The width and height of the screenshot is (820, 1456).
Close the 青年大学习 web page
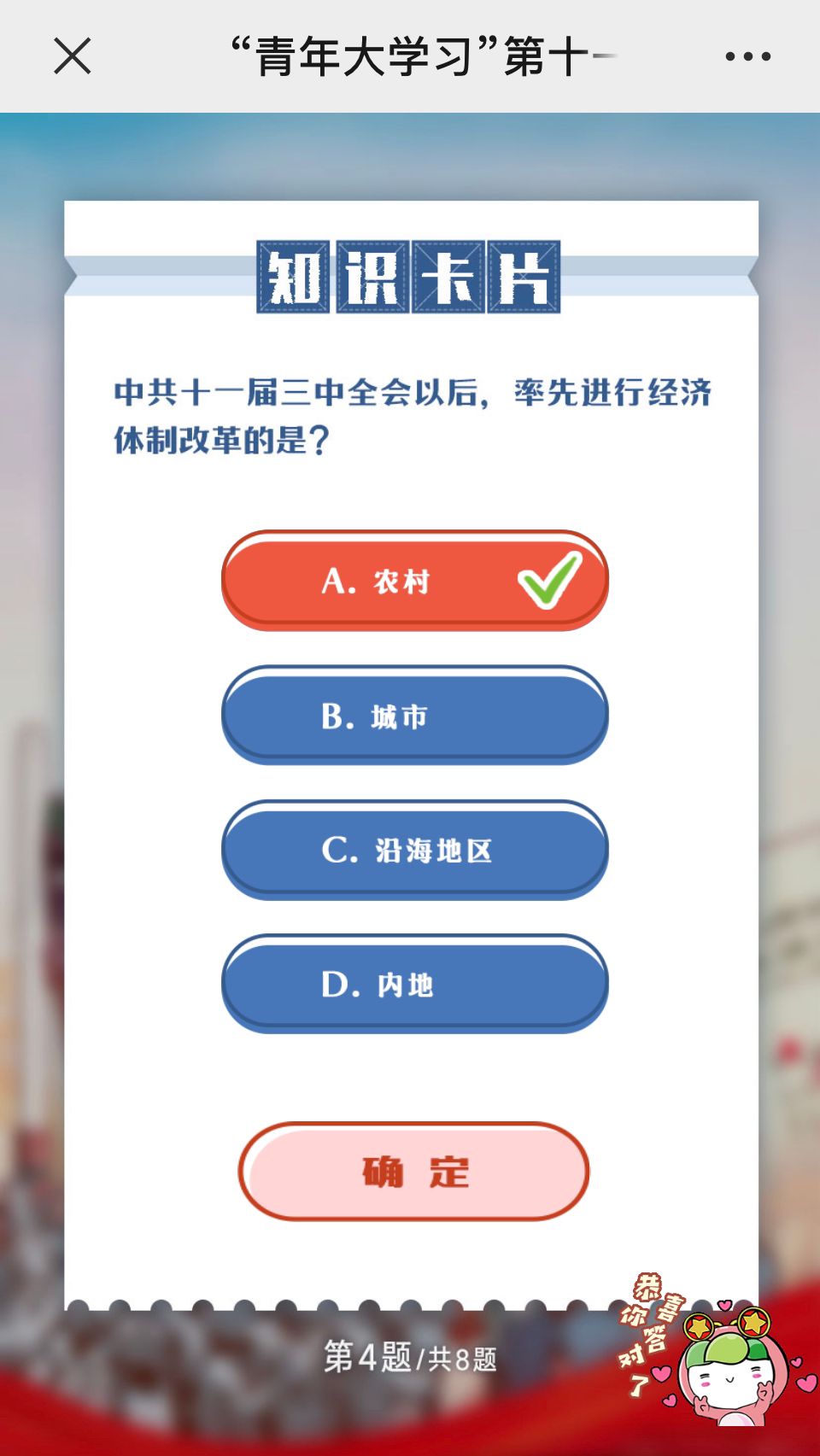[x=73, y=56]
